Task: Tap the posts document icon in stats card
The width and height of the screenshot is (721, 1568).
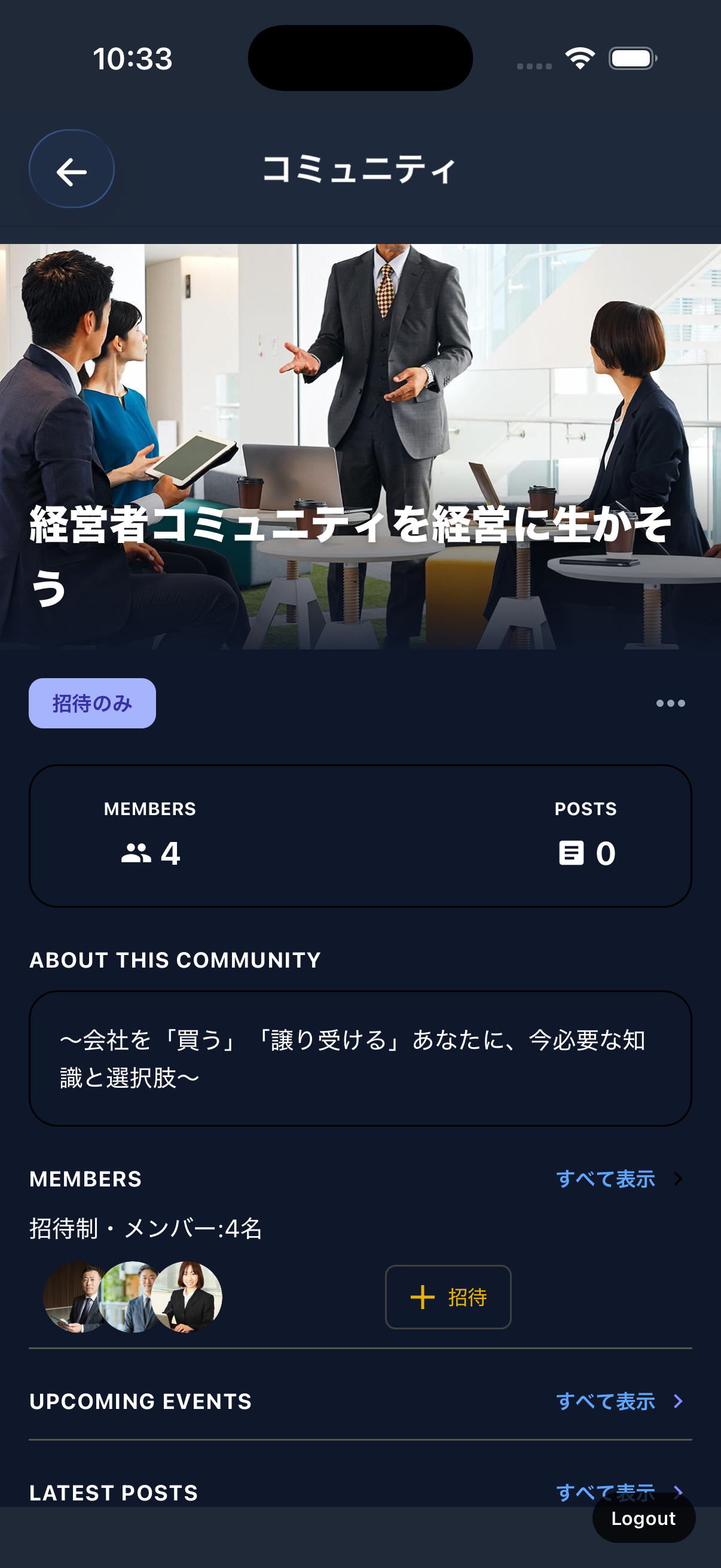Action: click(571, 852)
